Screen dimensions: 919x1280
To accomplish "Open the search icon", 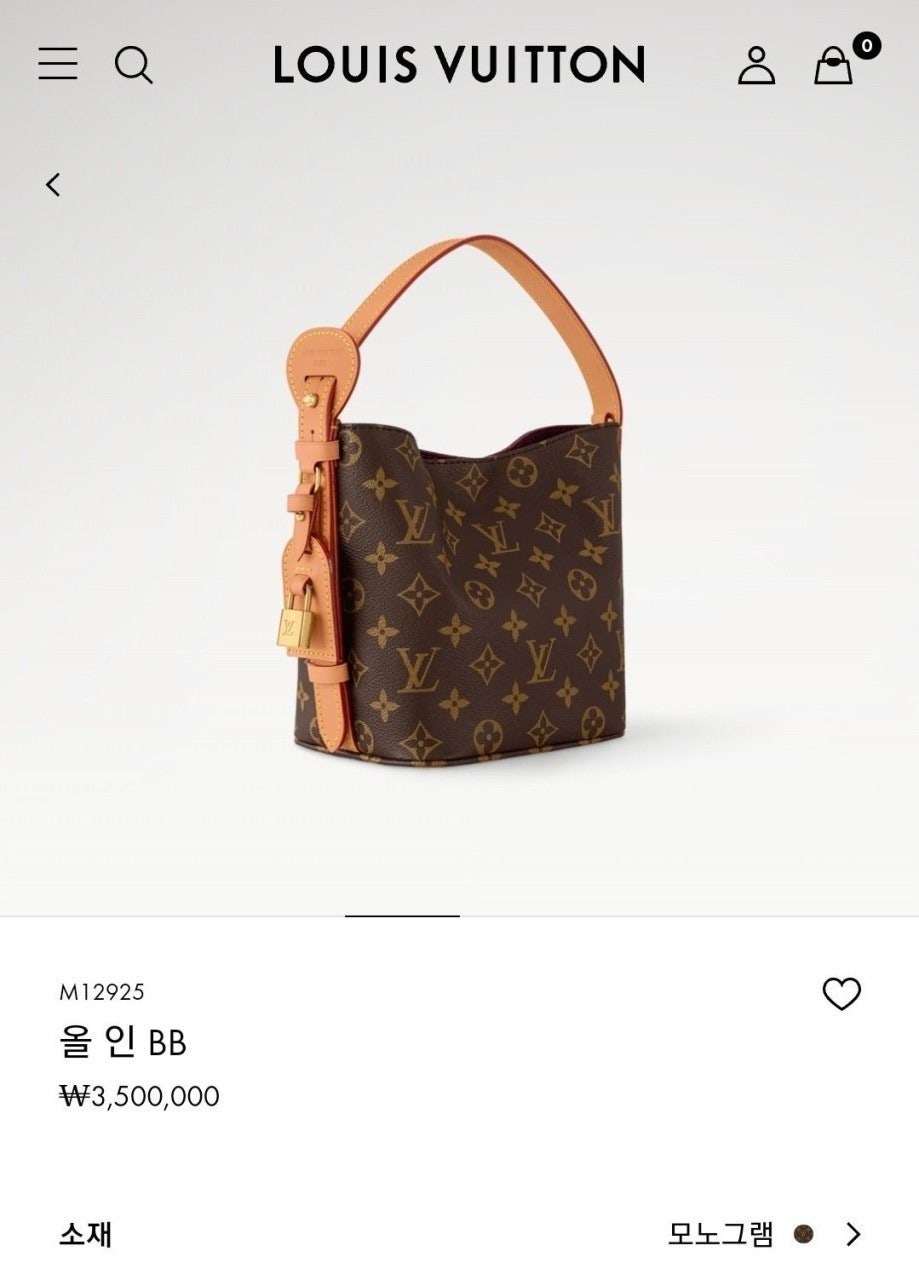I will click(x=133, y=65).
